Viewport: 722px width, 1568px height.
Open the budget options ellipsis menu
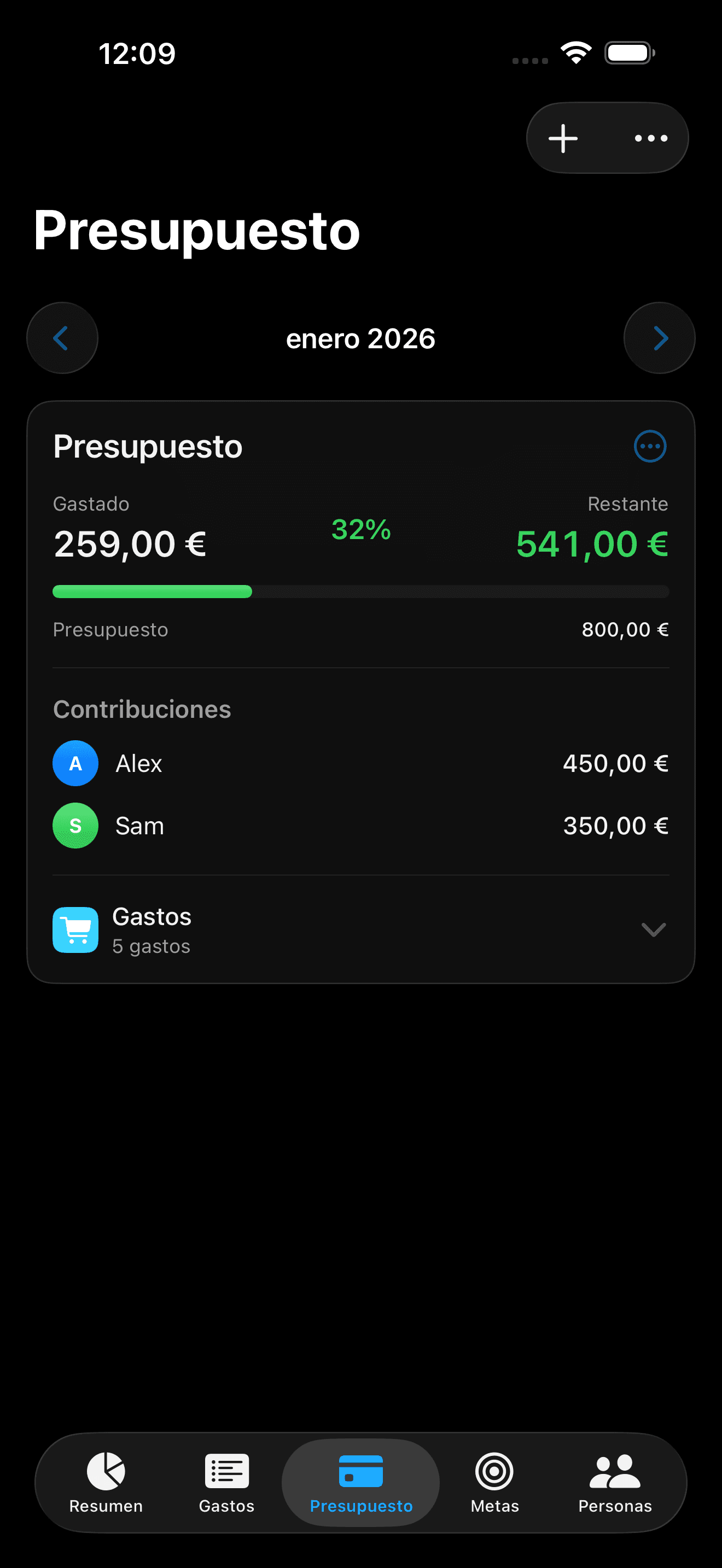click(650, 446)
